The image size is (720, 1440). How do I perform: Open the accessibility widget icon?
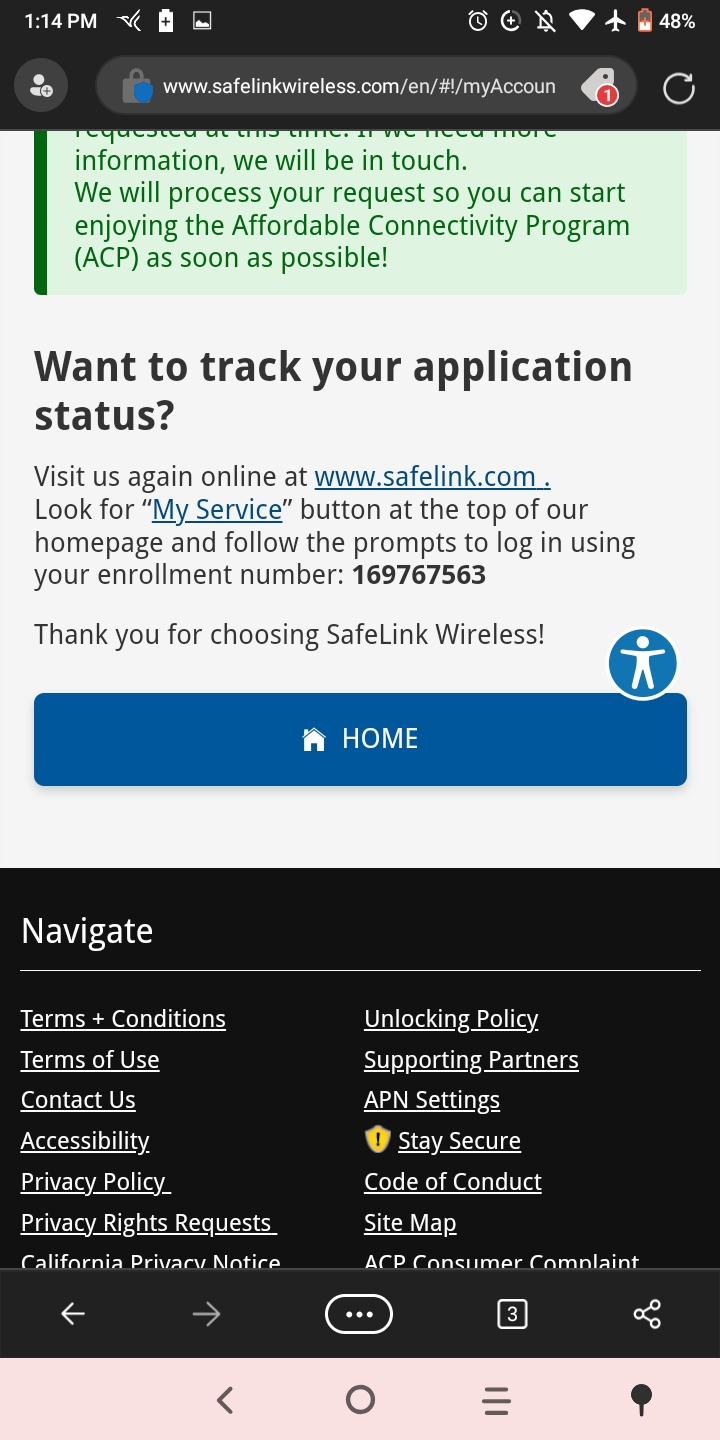click(643, 663)
